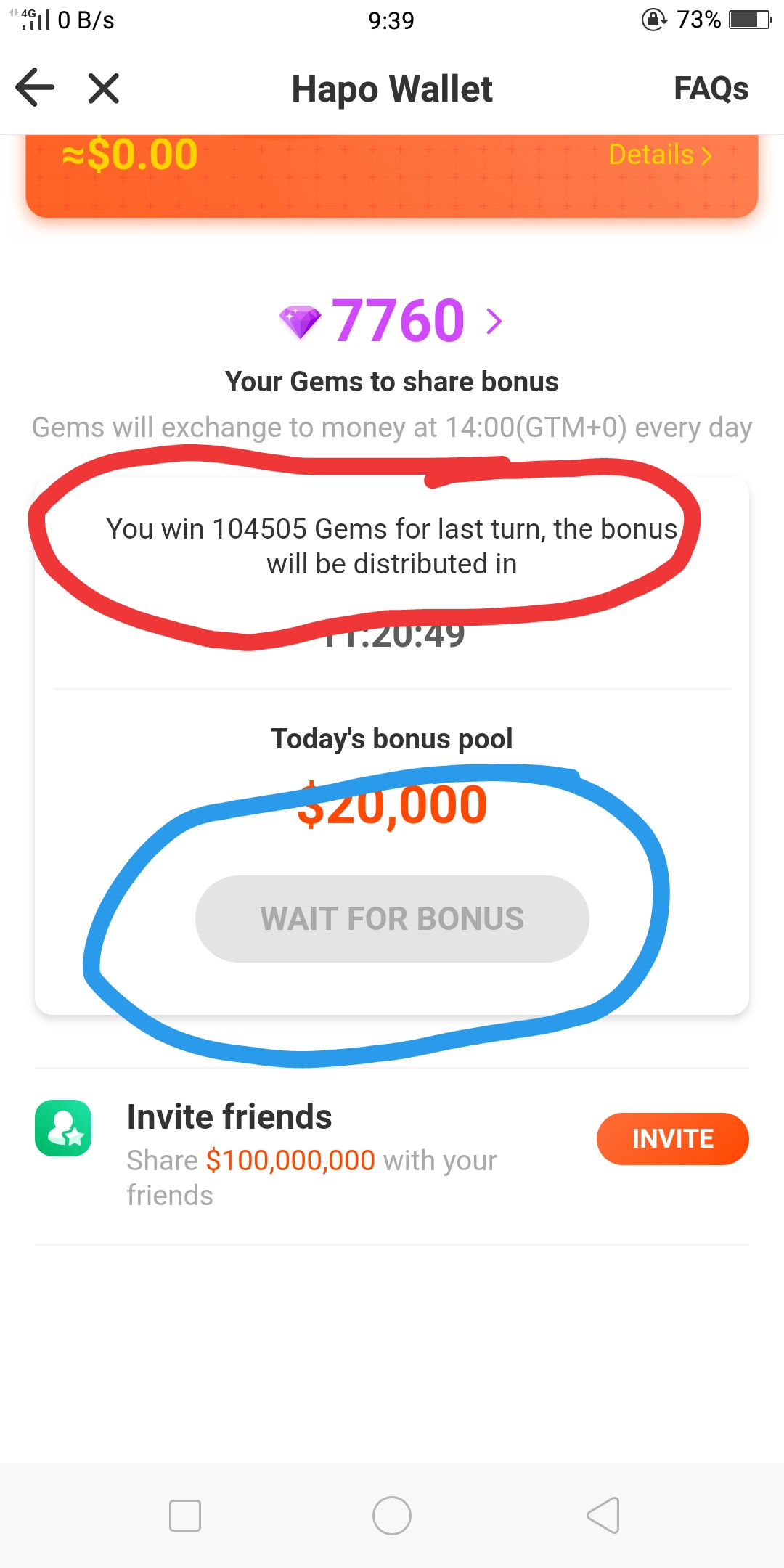Tap INVITE to invite friends
The height and width of the screenshot is (1568, 784).
672,1138
